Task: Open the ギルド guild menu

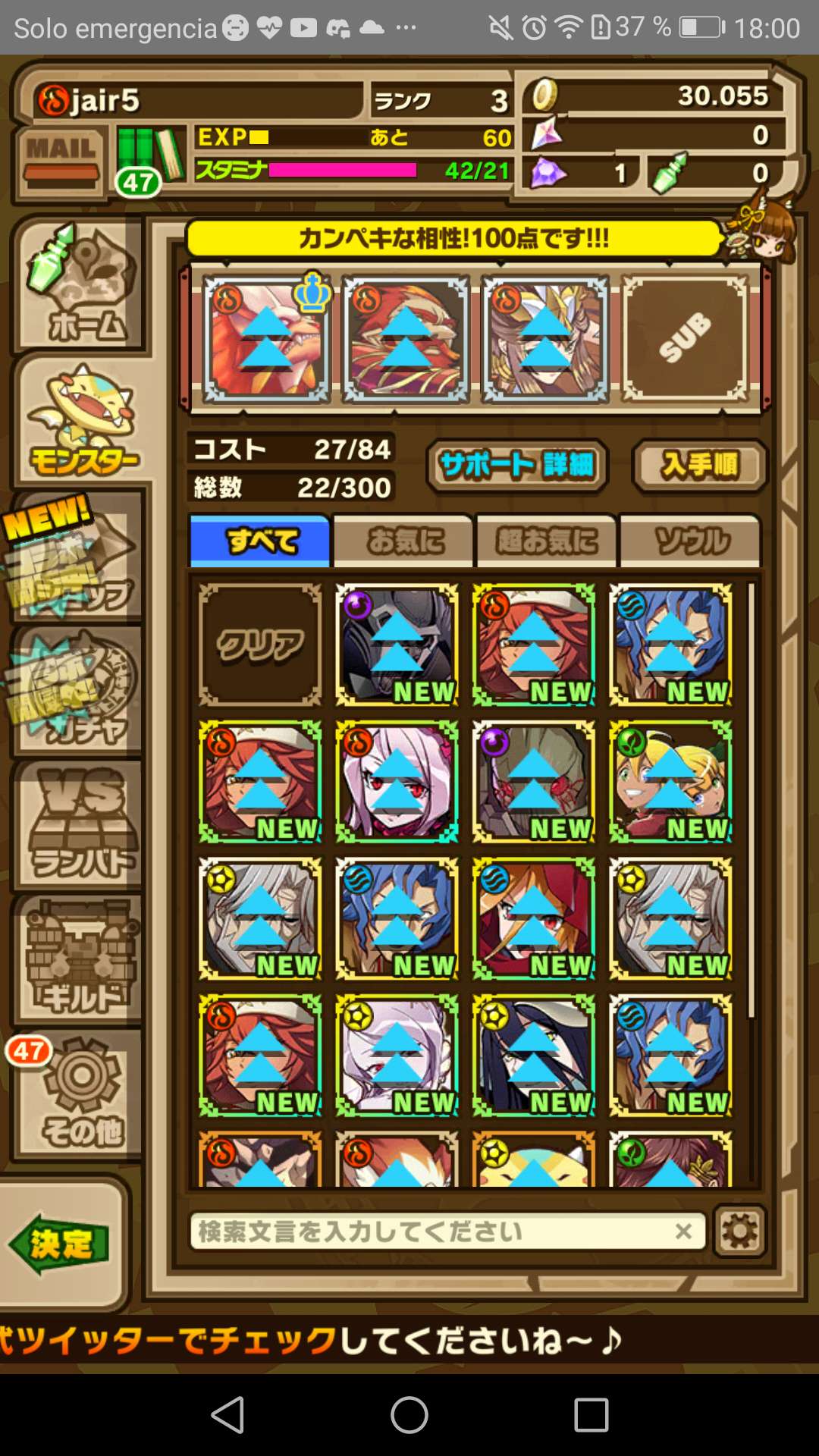Action: point(79,960)
